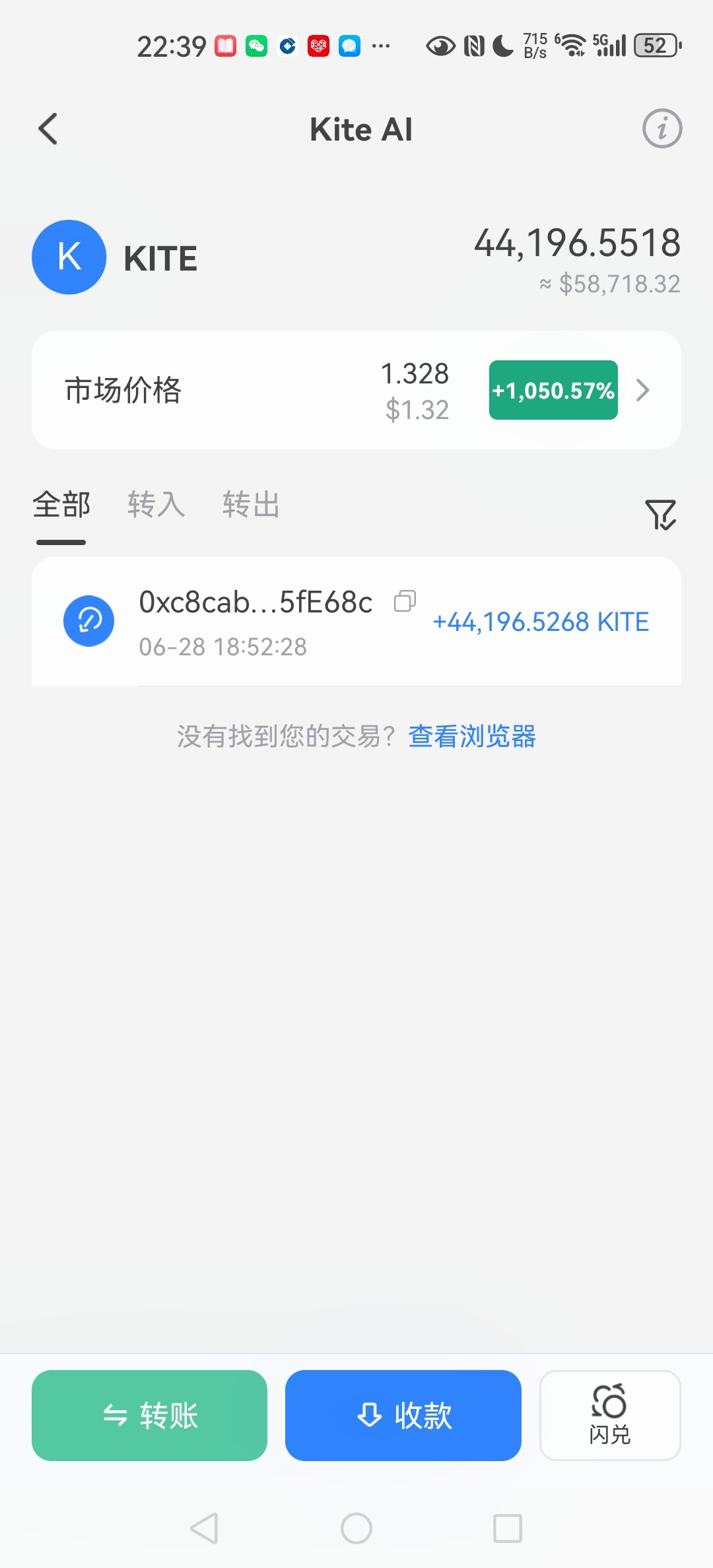Follow the 查看浏览器 link
713x1568 pixels.
tap(472, 736)
